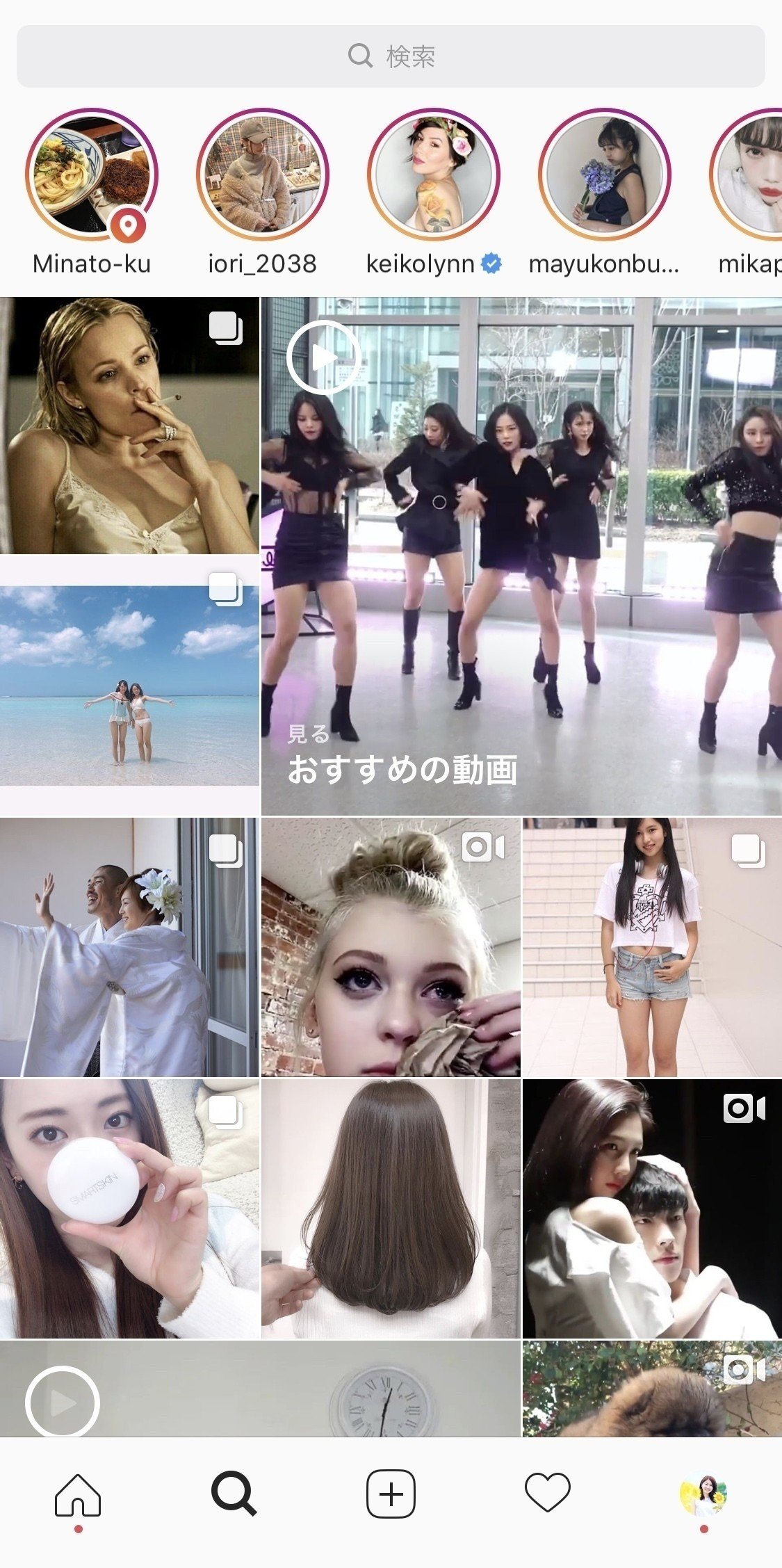This screenshot has height=1568, width=782.
Task: Open the blonde bun makeup video post
Action: [x=391, y=947]
